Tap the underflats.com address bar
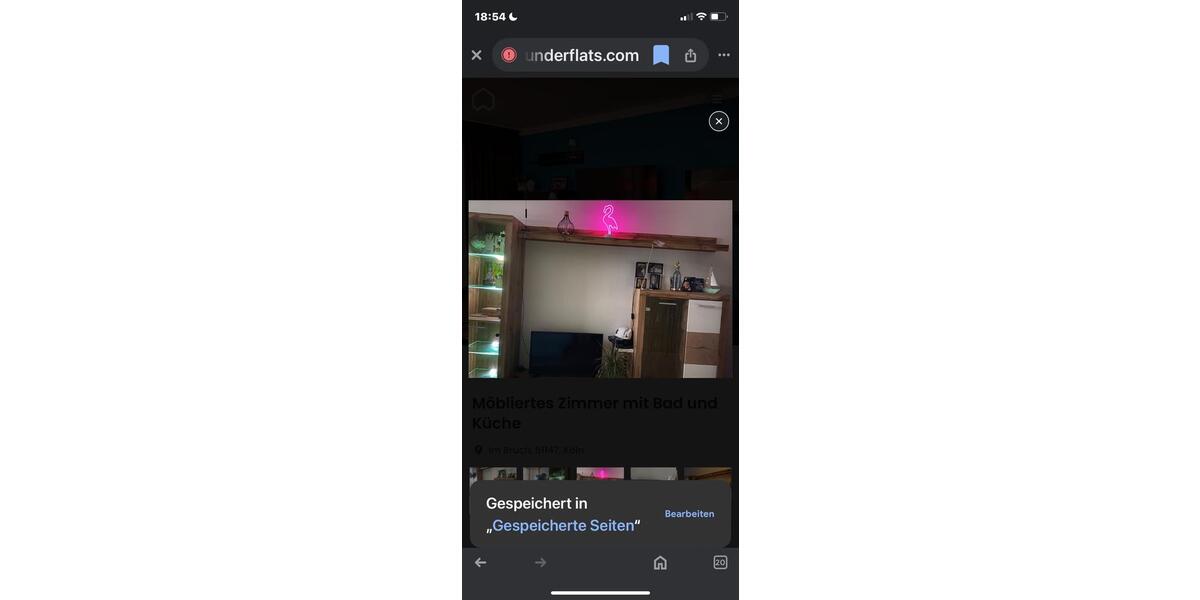This screenshot has height=600, width=1200. [x=581, y=55]
